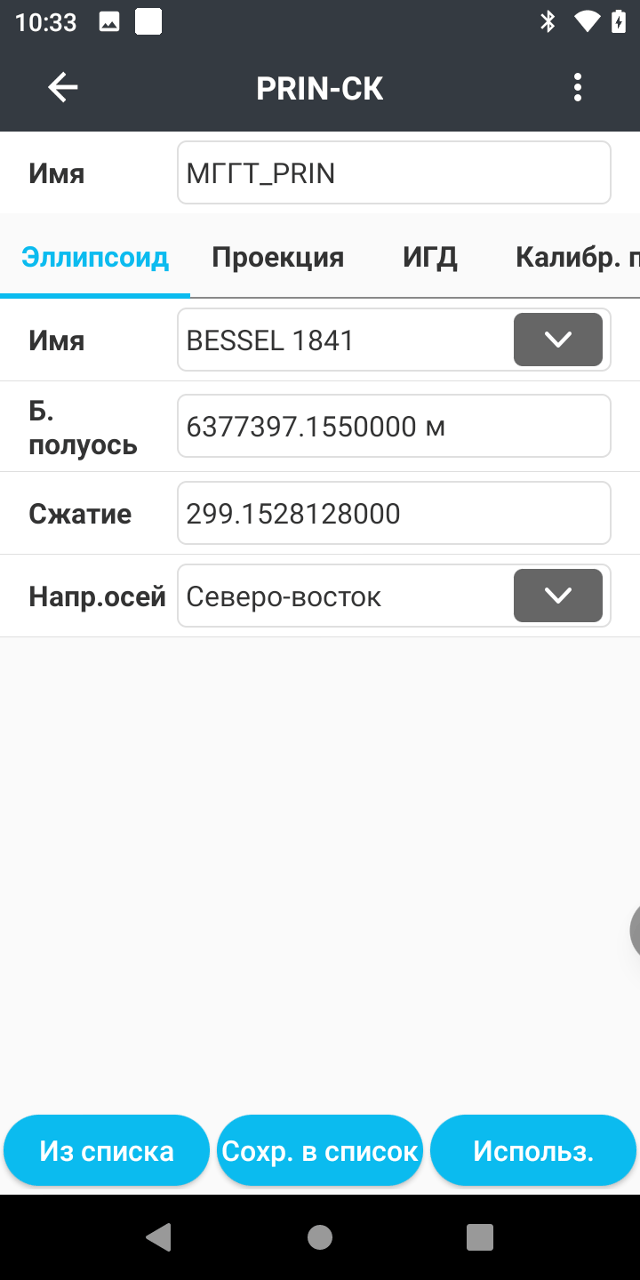The width and height of the screenshot is (640, 1280).
Task: Tap the Из списка button
Action: (x=107, y=1151)
